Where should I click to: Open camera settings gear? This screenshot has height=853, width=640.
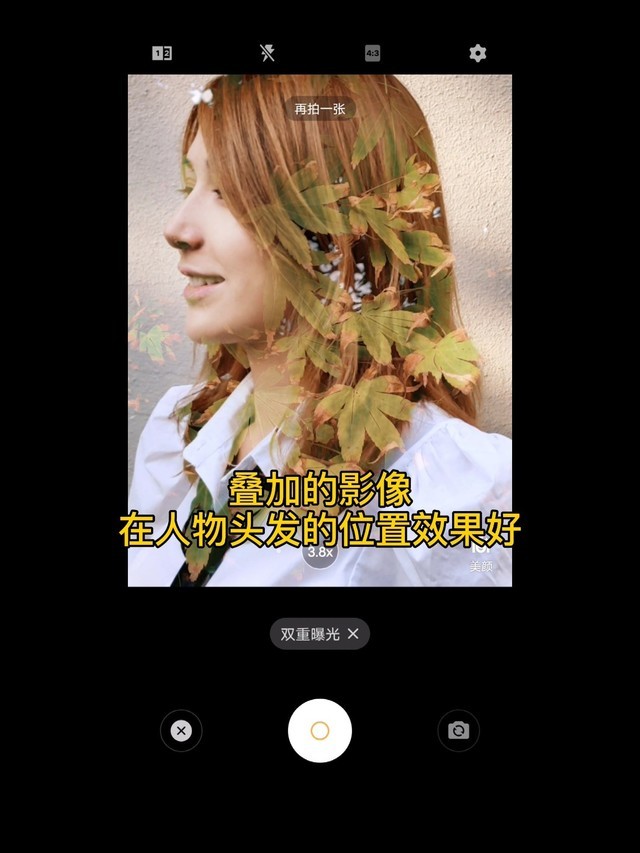click(x=478, y=54)
